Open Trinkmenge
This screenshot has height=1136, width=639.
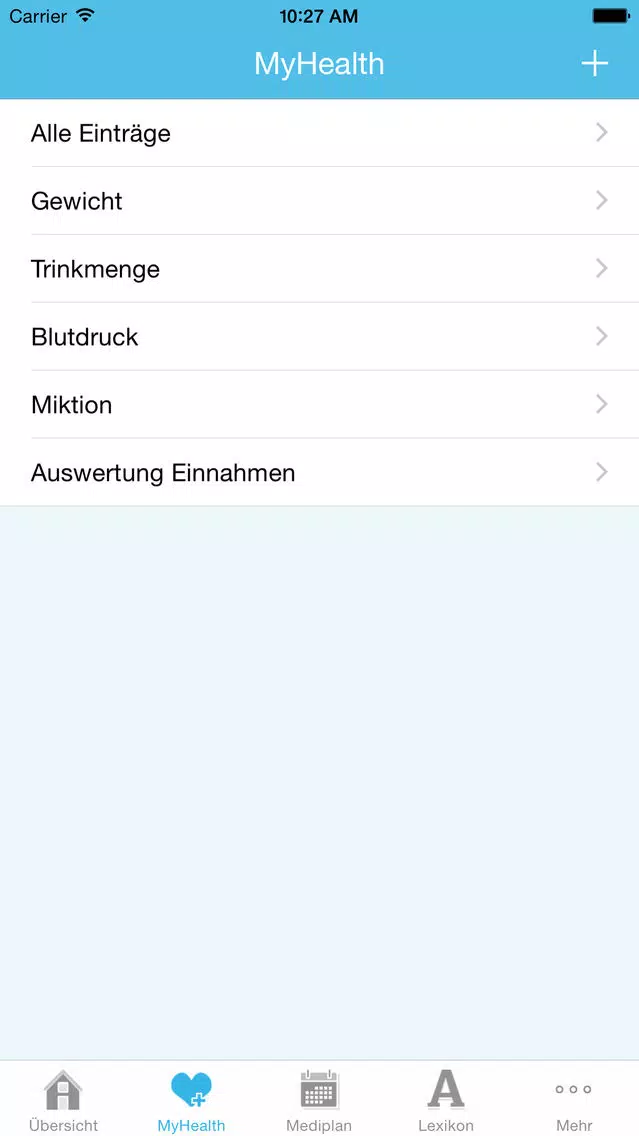click(x=320, y=269)
